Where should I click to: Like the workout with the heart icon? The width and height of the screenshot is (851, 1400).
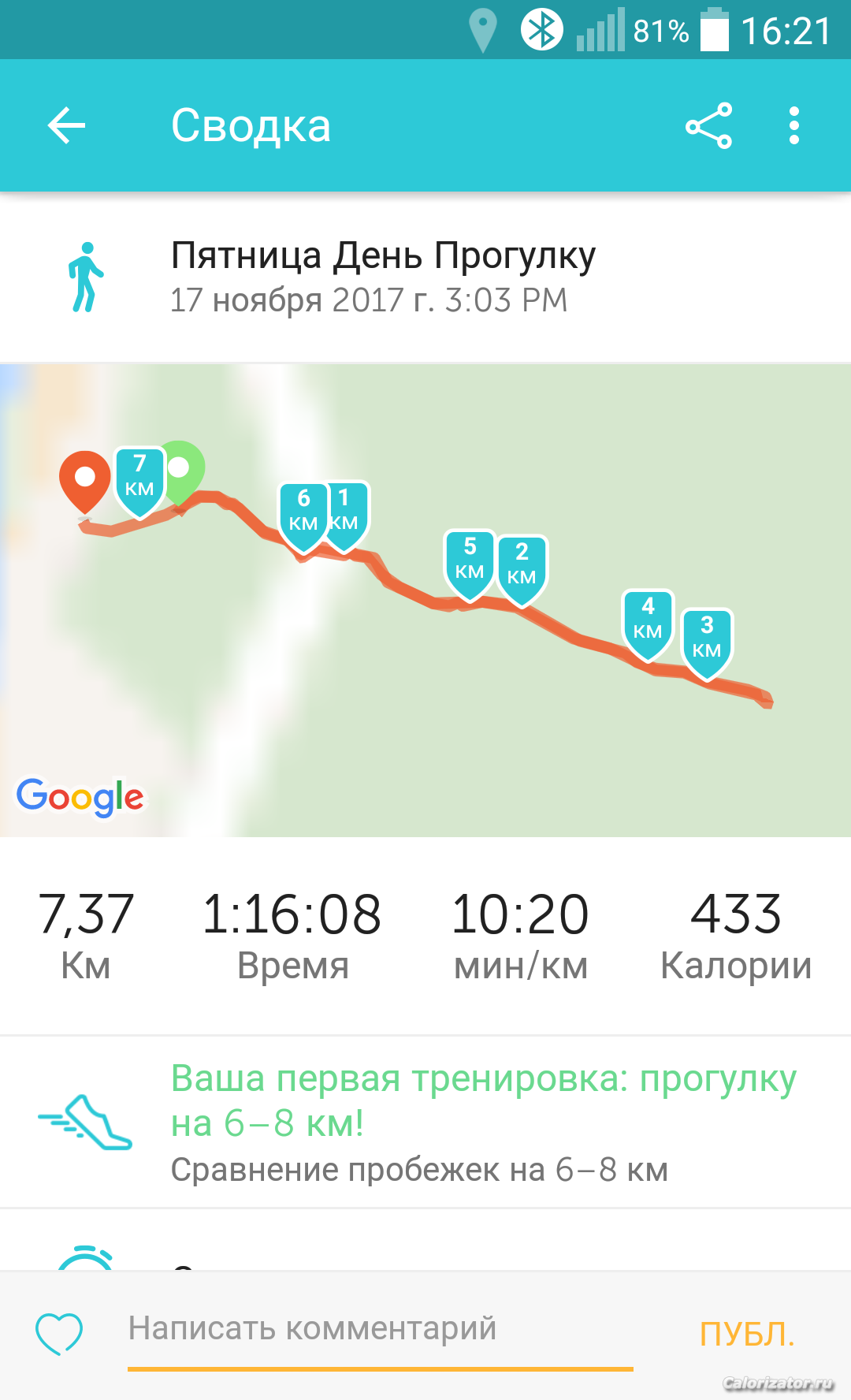tap(59, 1334)
